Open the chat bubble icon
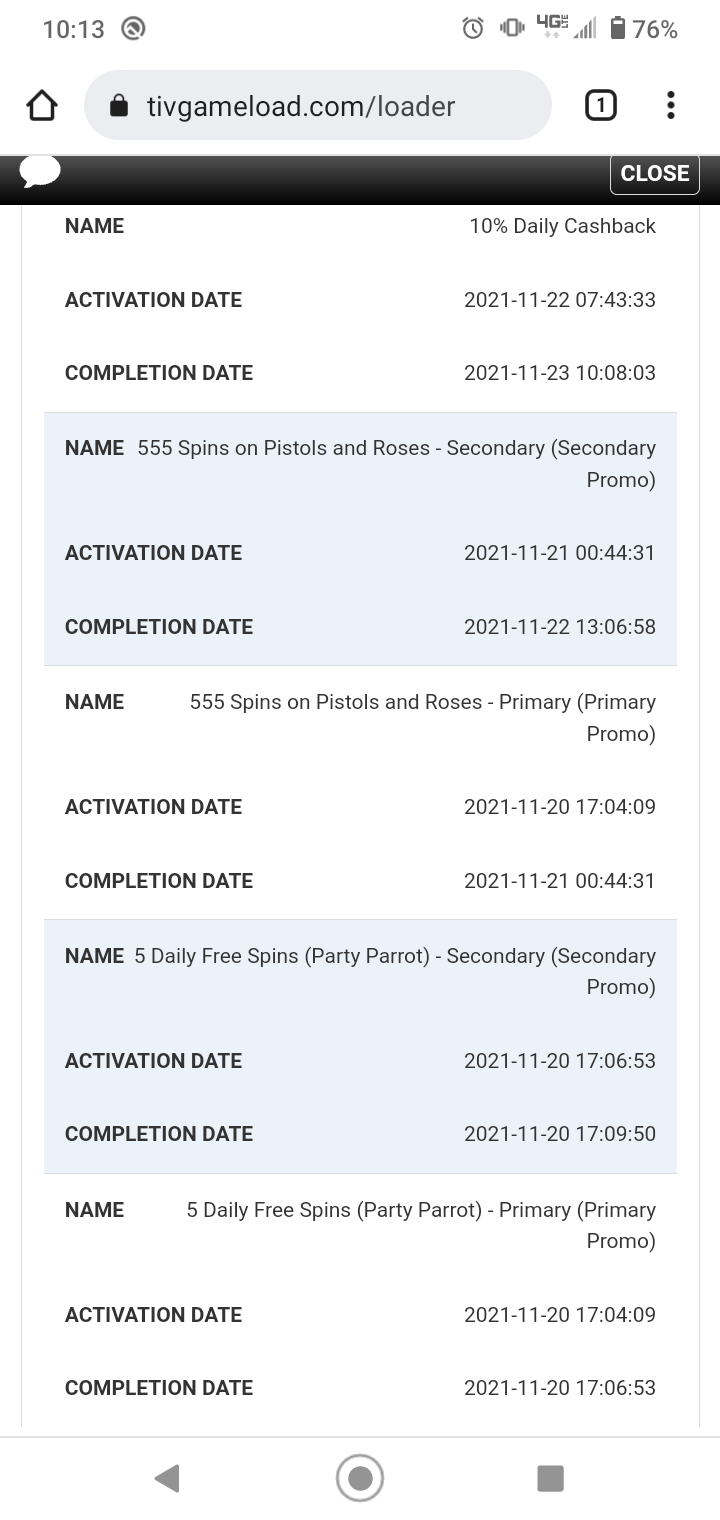Image resolution: width=720 pixels, height=1520 pixels. click(40, 172)
